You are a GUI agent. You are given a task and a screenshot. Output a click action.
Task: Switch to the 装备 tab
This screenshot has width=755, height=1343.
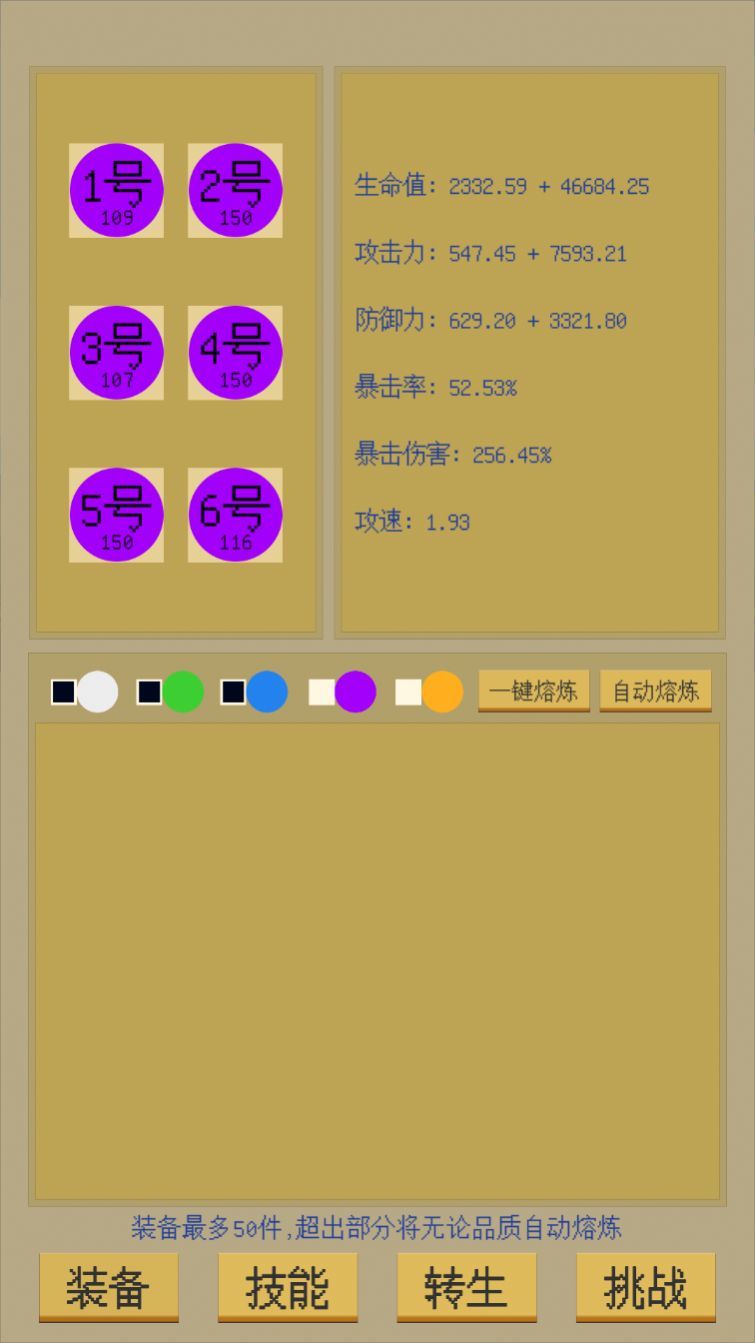tap(109, 1287)
